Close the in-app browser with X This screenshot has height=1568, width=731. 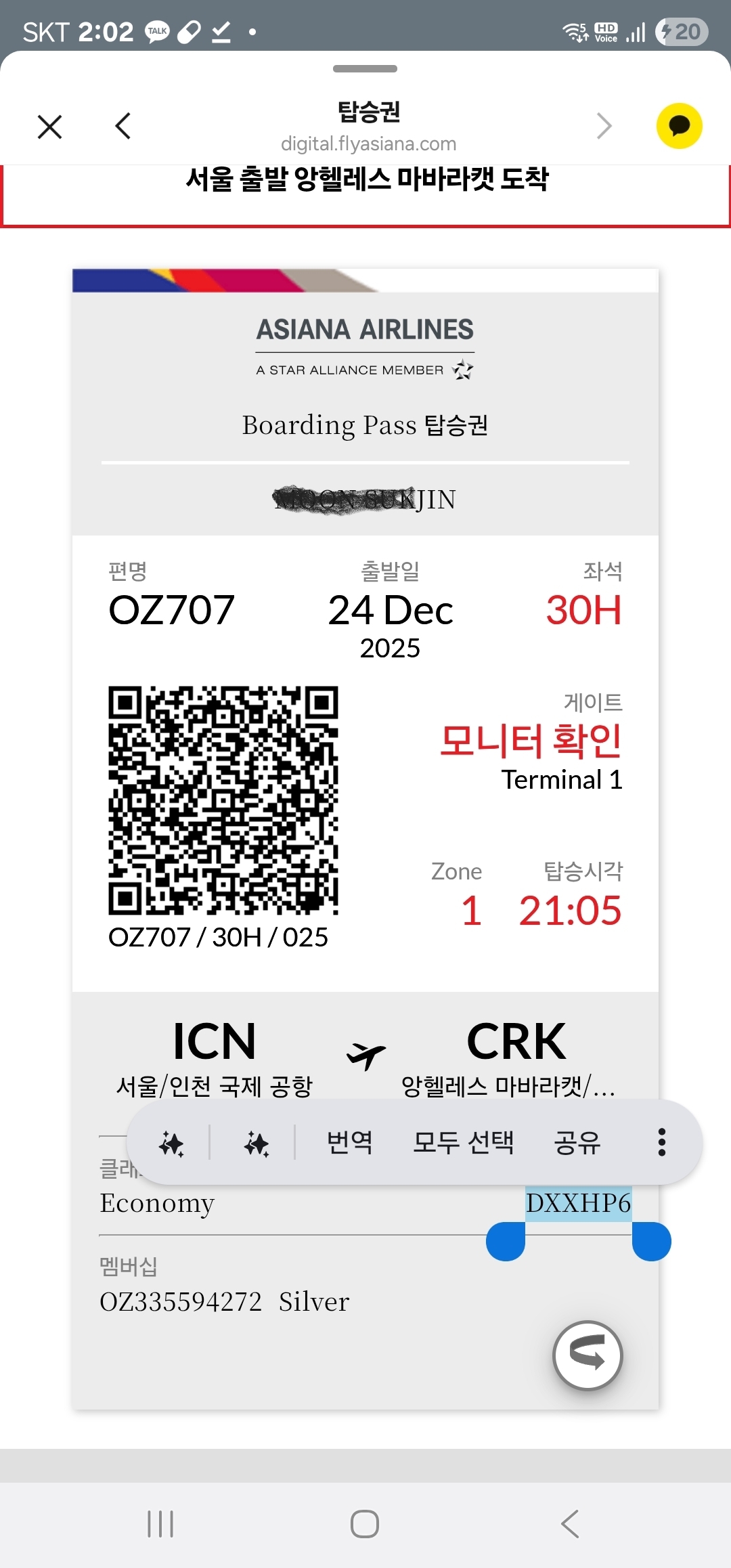pos(50,127)
